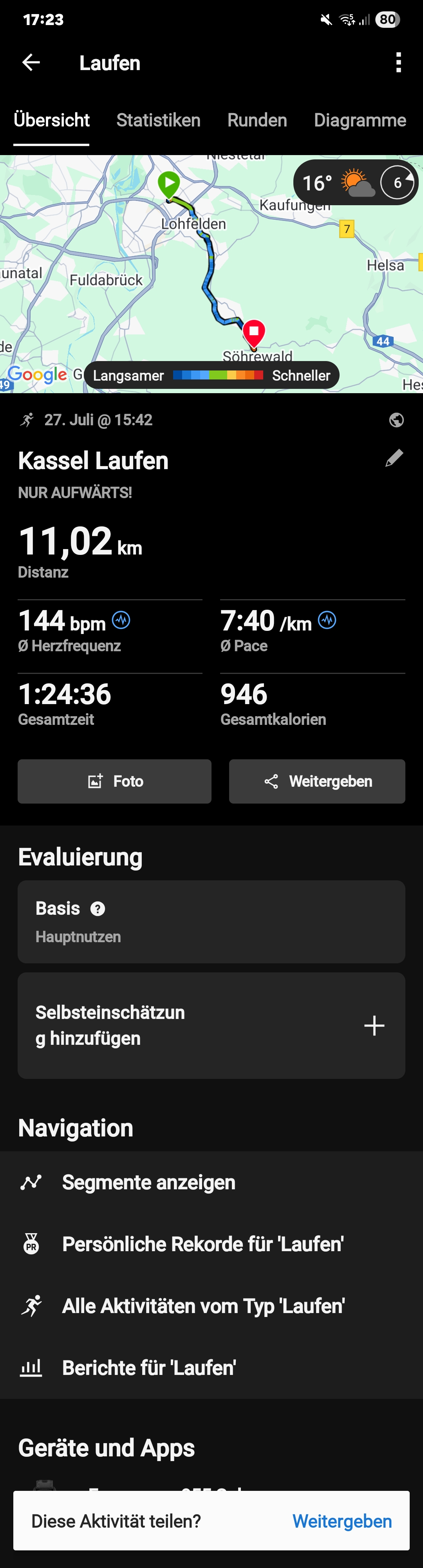Screen dimensions: 423x1568
Task: Add a photo with the Foto button
Action: pyautogui.click(x=114, y=781)
